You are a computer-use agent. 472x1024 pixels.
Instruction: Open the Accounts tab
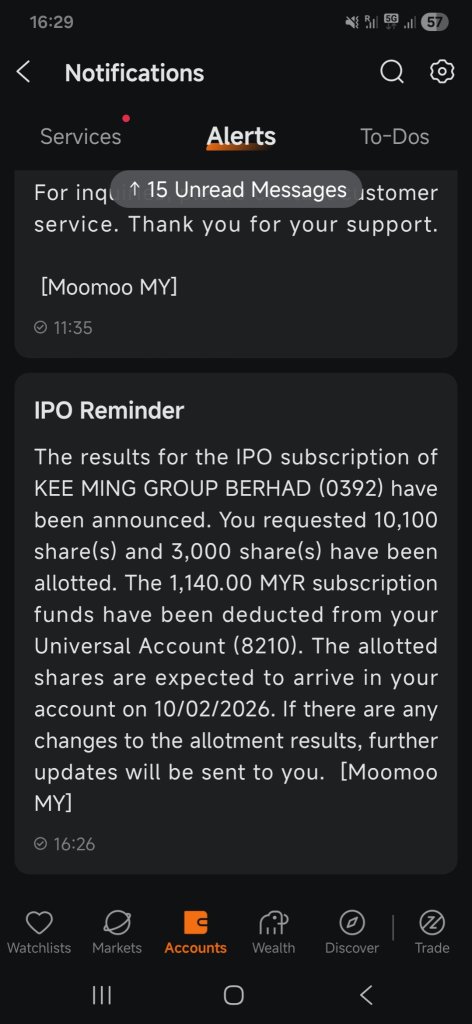click(x=195, y=933)
